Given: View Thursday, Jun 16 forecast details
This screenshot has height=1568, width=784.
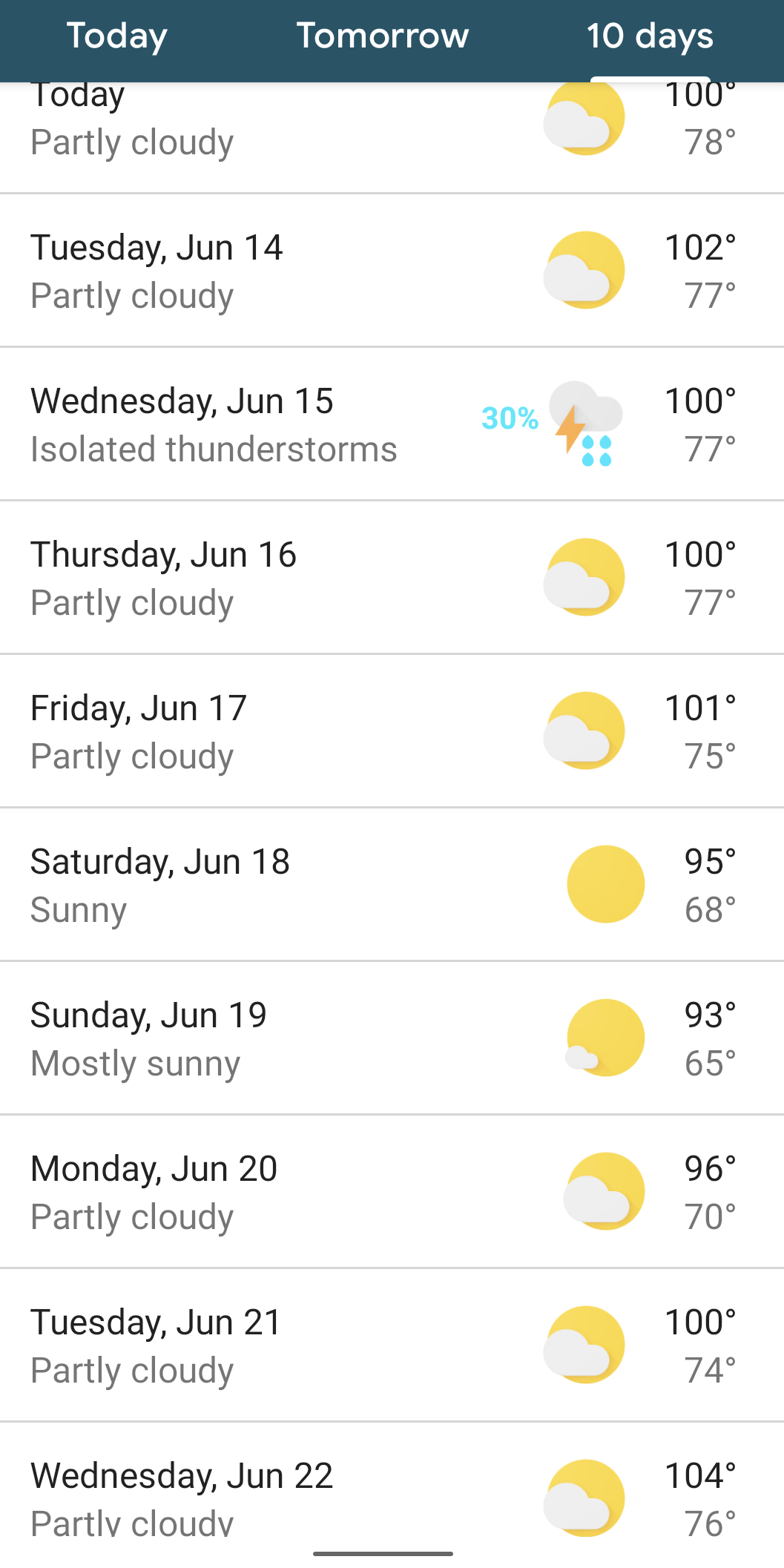Looking at the screenshot, I should pos(392,578).
